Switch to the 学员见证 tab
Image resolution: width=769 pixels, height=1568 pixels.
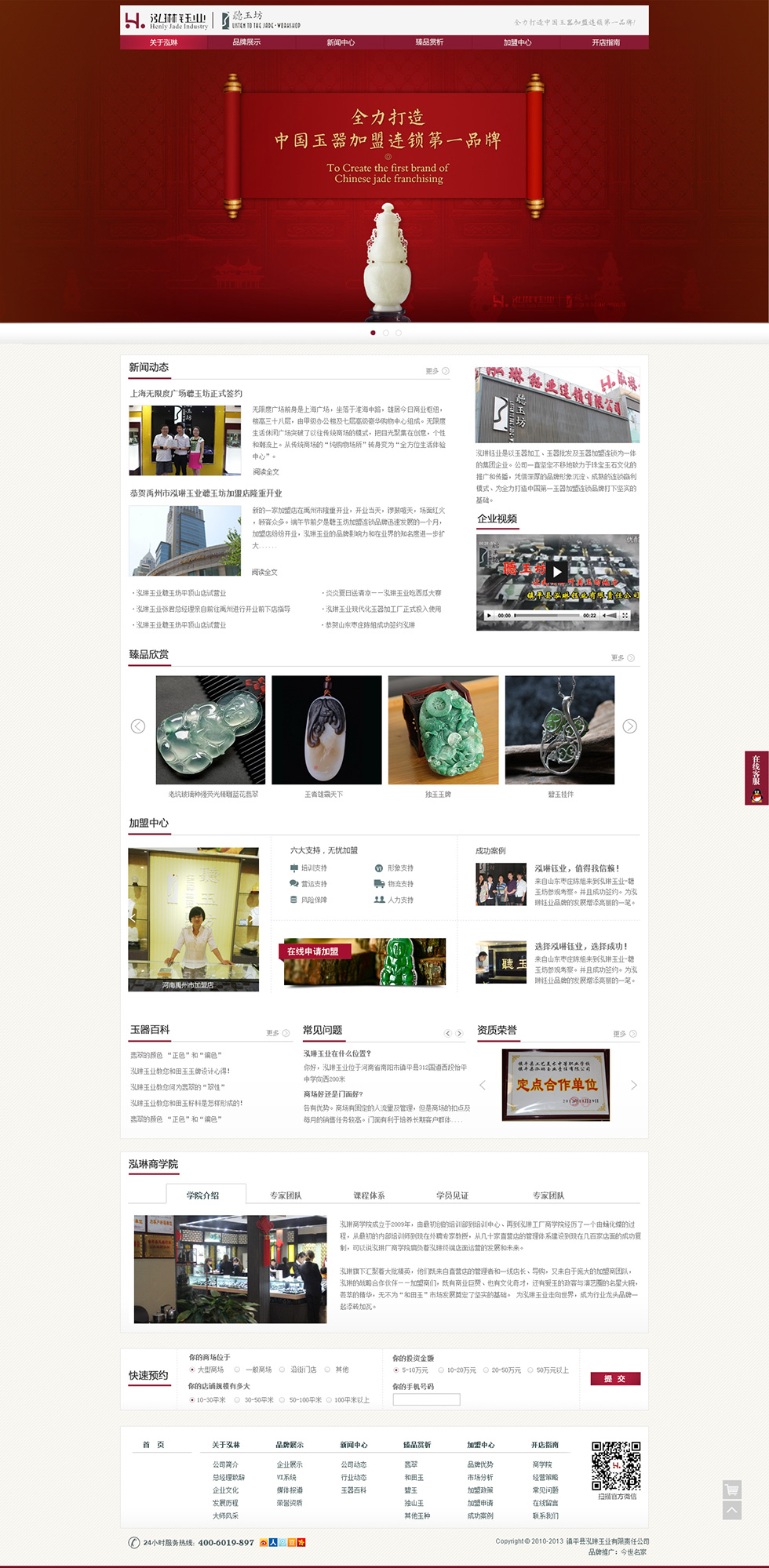pyautogui.click(x=452, y=1195)
